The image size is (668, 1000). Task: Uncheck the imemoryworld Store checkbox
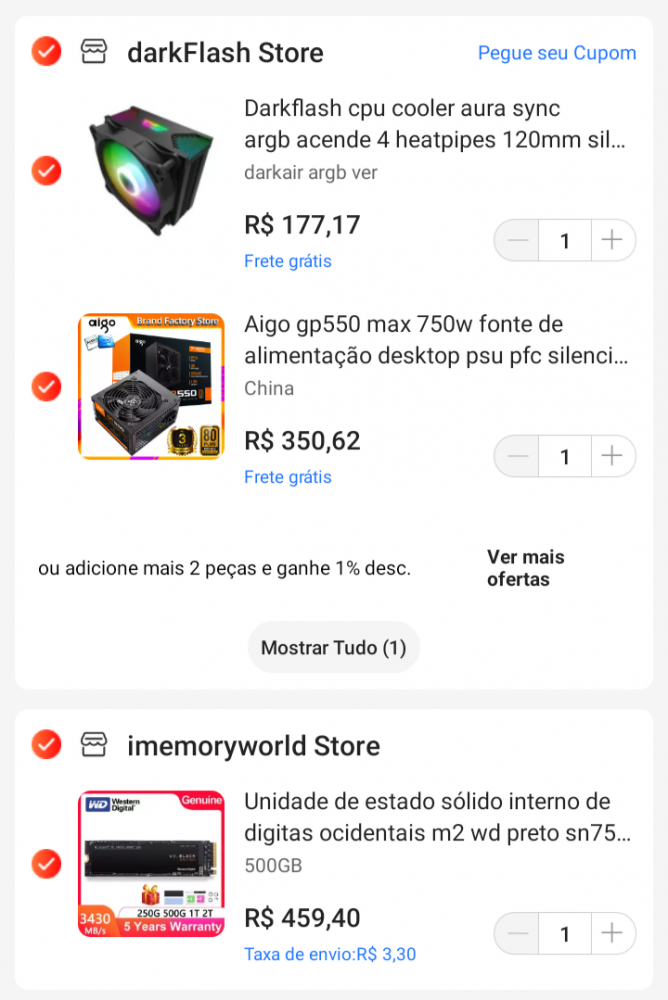pyautogui.click(x=46, y=745)
